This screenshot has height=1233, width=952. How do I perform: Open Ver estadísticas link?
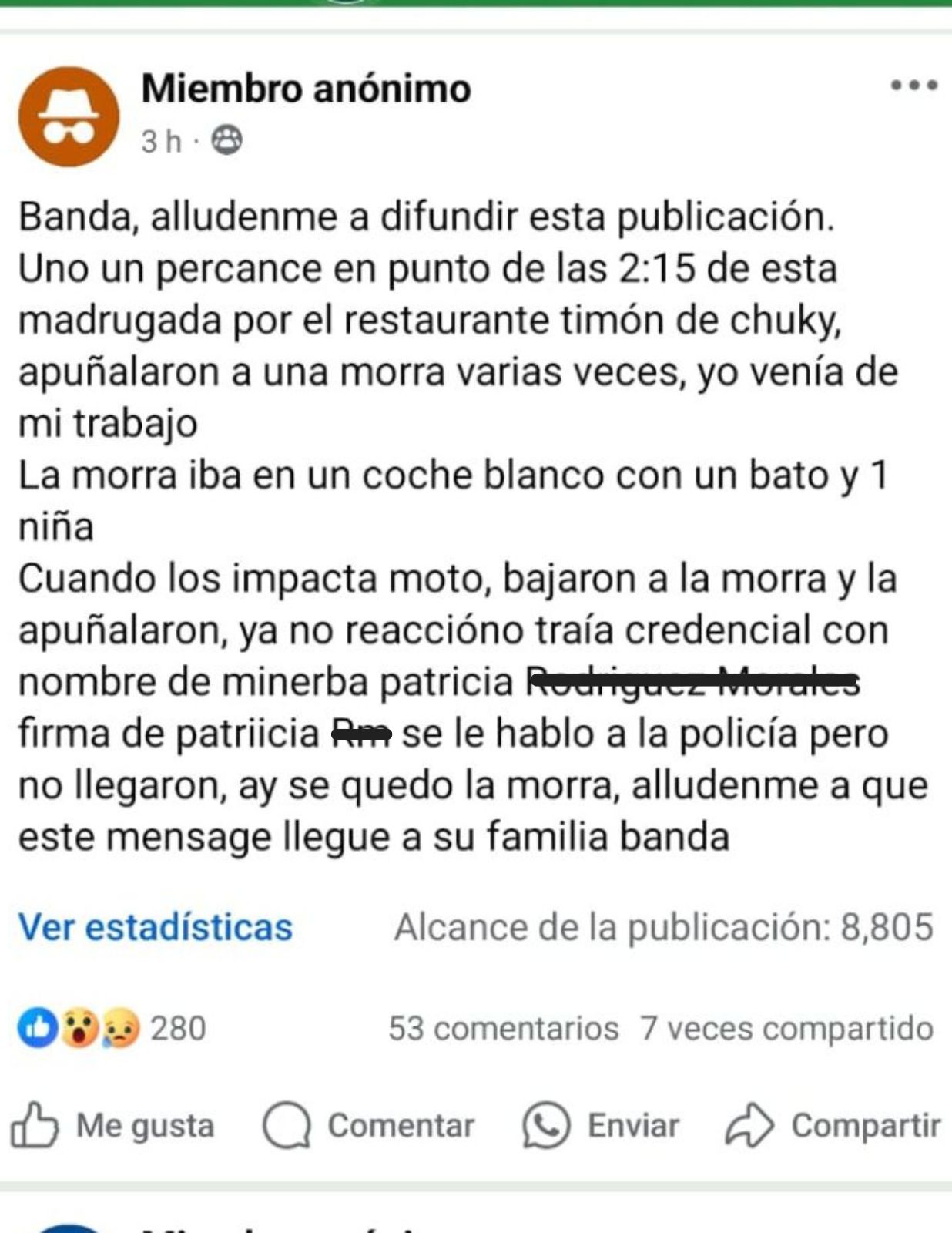(156, 927)
